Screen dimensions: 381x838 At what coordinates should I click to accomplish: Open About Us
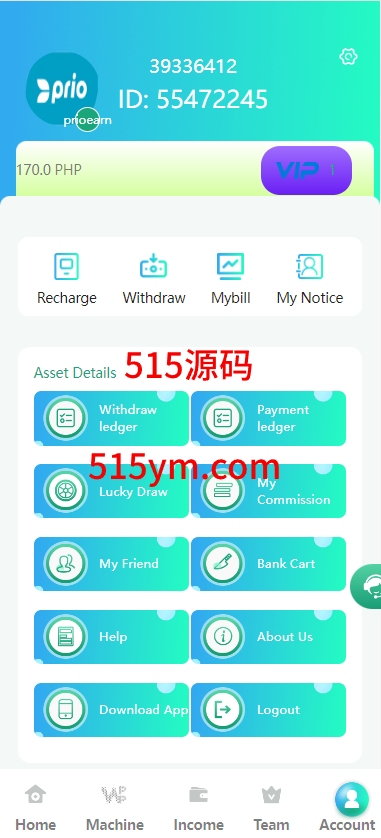268,637
